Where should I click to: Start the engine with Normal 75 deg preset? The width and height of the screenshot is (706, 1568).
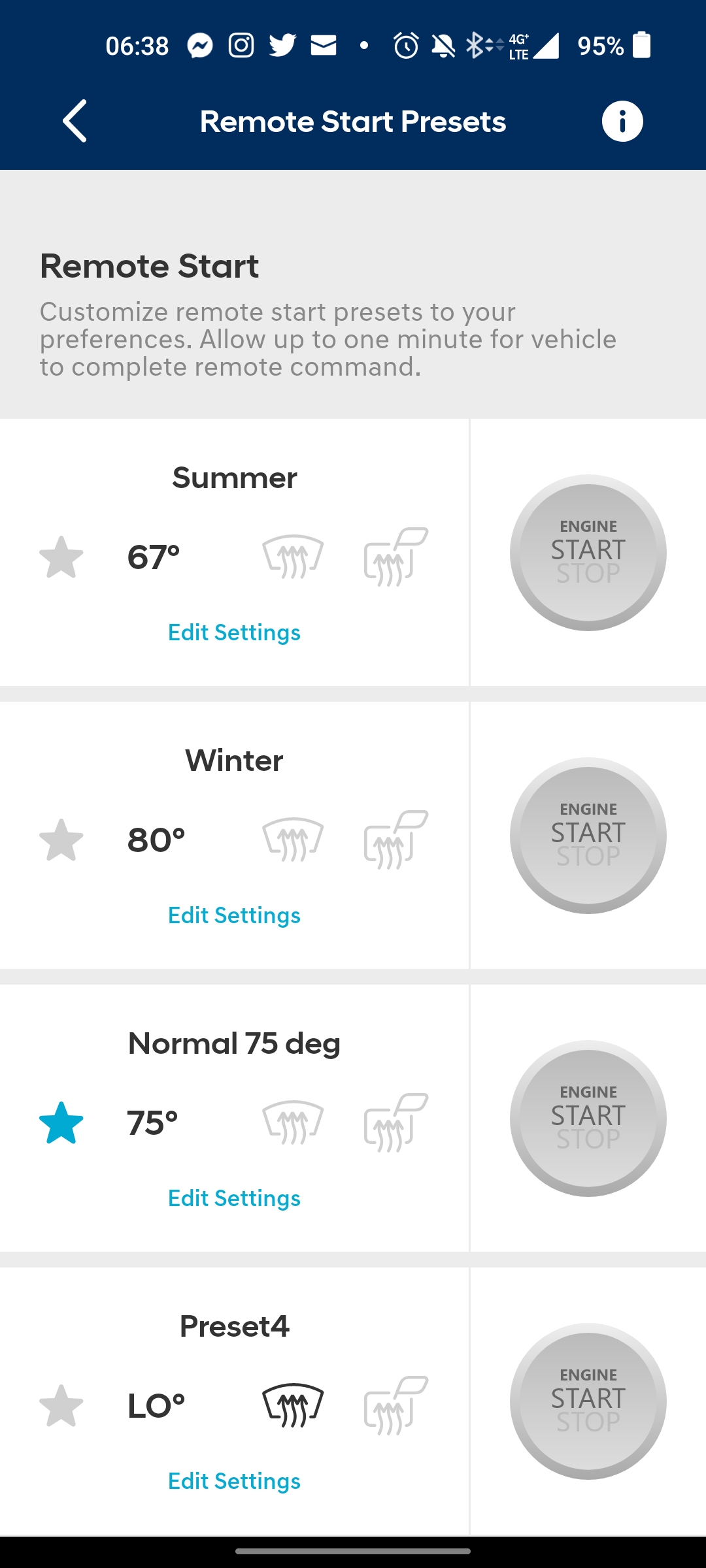(x=588, y=1119)
